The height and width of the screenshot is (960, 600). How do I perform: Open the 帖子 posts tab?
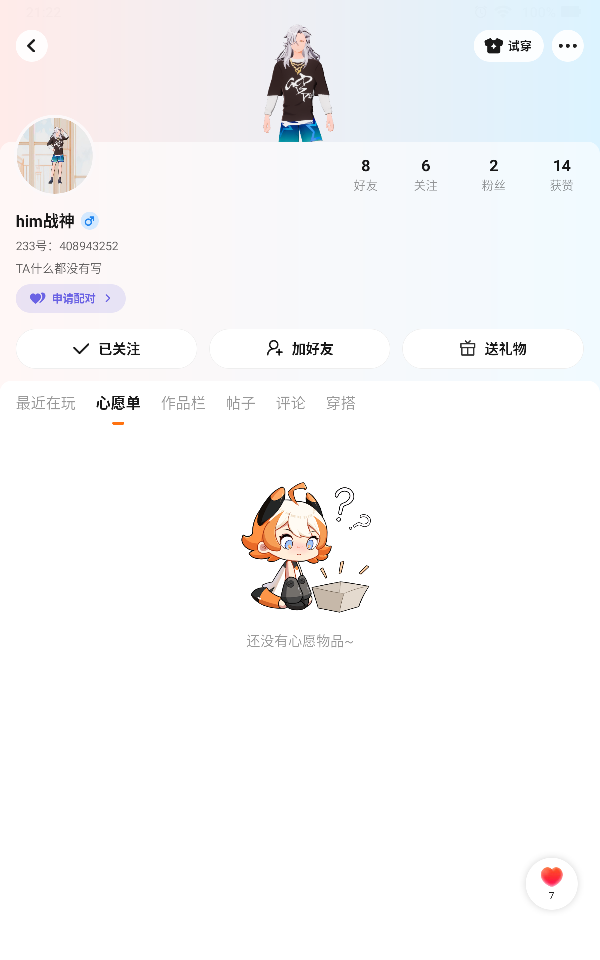point(241,403)
